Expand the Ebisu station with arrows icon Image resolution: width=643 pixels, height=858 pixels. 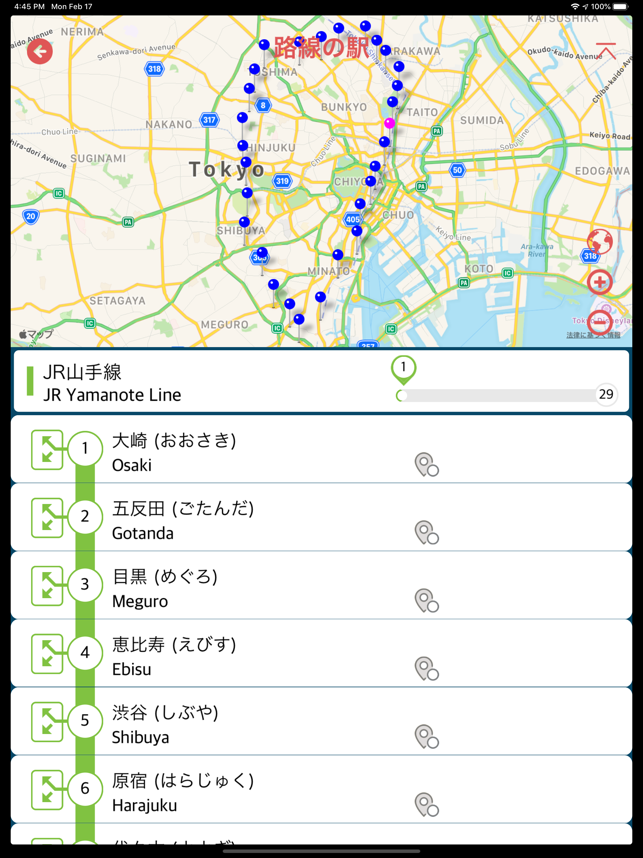pos(47,654)
